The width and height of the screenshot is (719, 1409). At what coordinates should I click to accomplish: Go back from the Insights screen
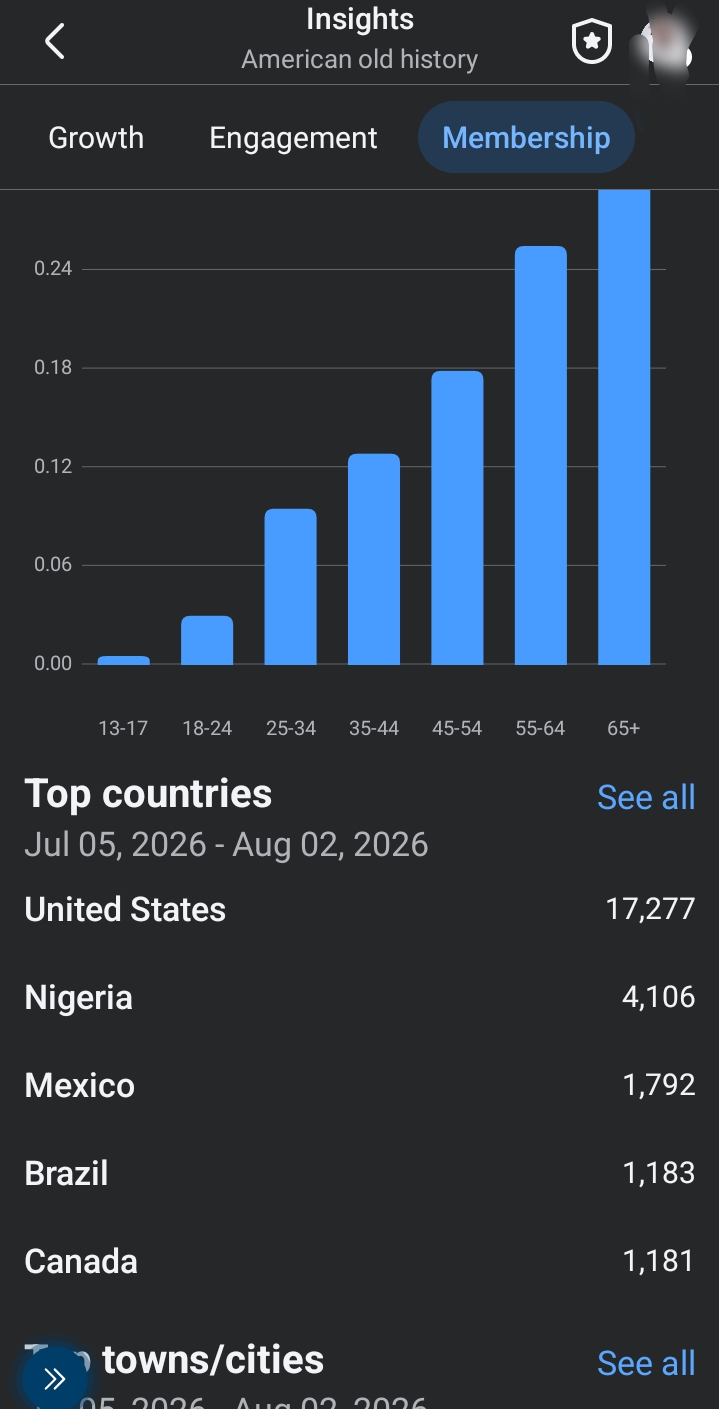[55, 42]
